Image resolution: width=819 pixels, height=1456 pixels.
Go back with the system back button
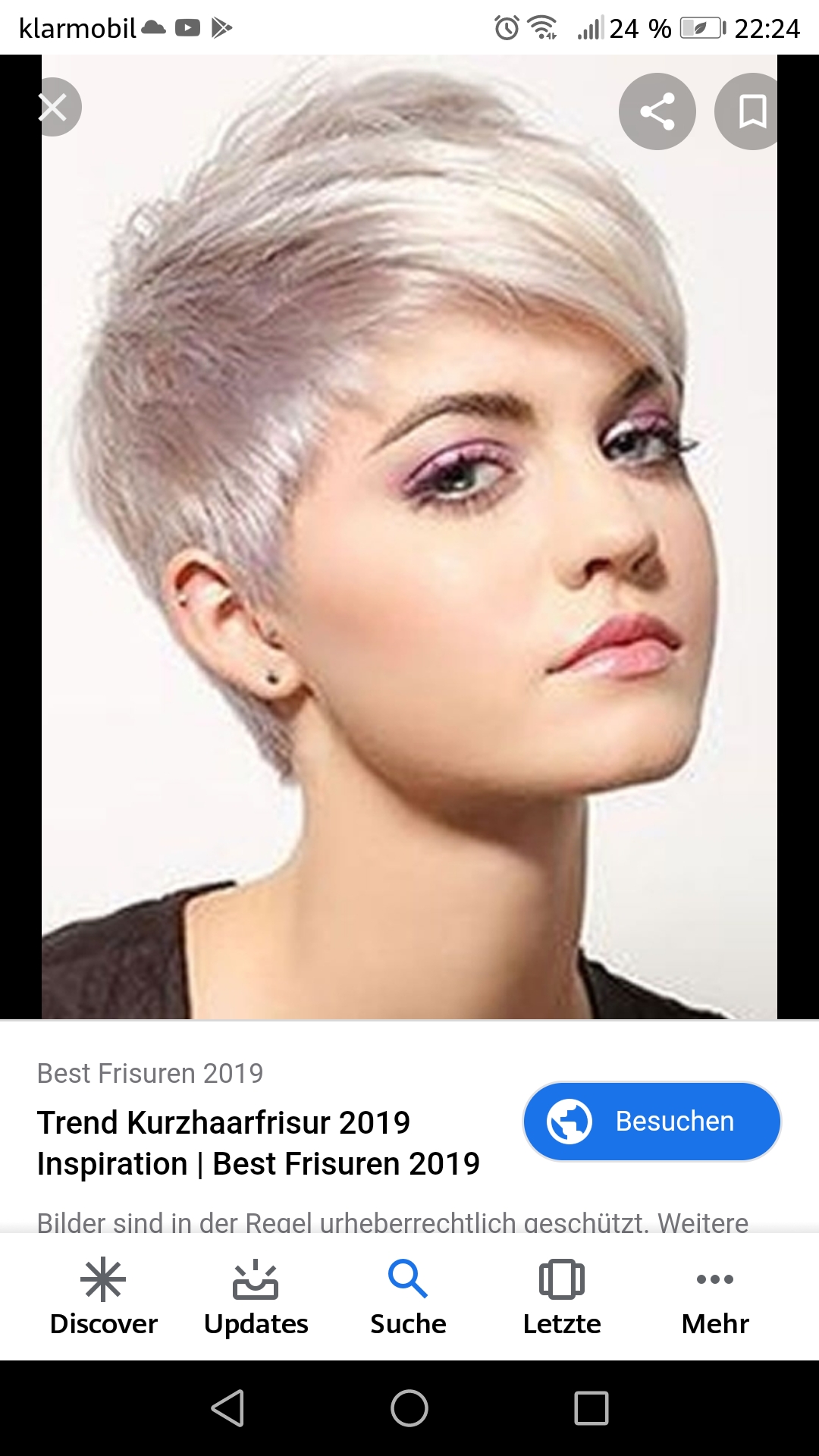pos(227,1408)
